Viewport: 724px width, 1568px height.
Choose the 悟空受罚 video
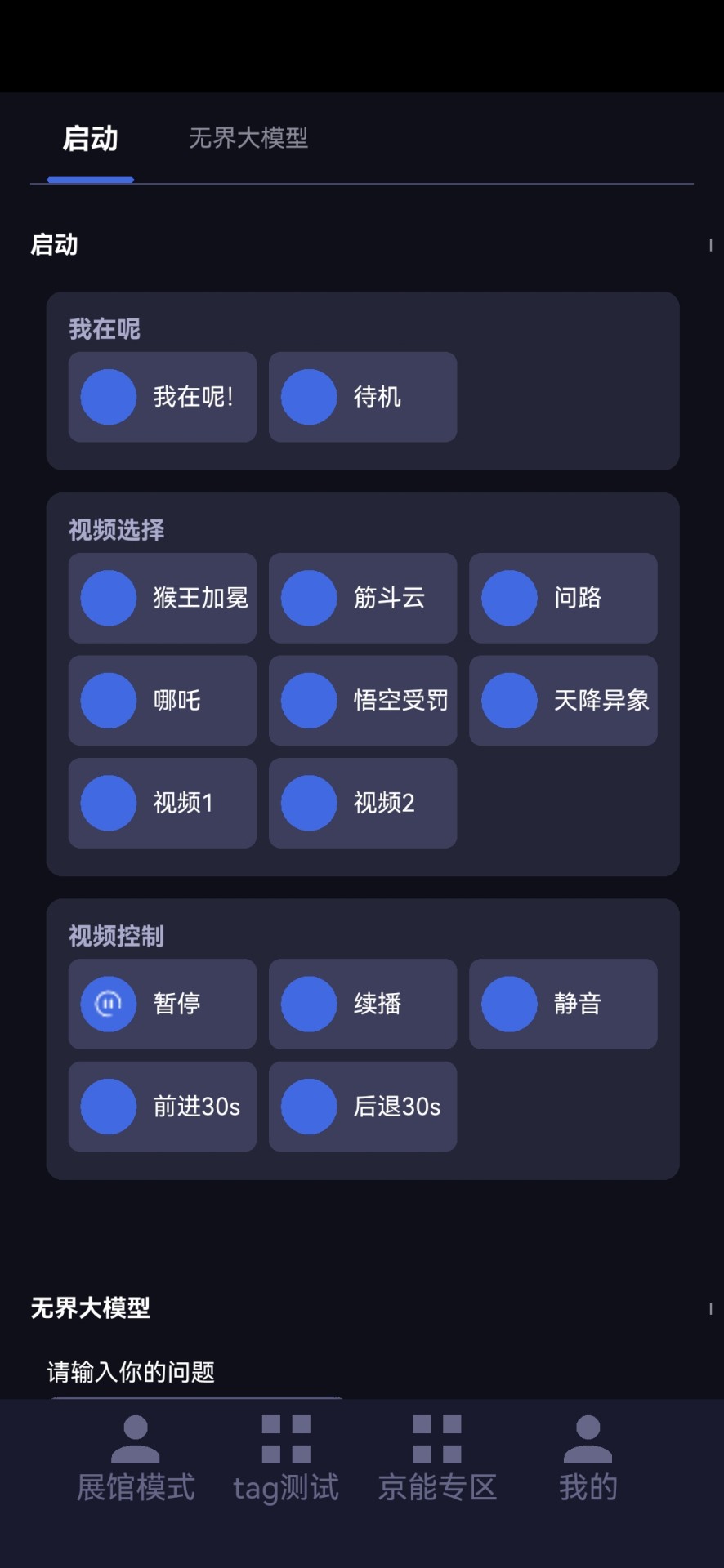(x=363, y=700)
